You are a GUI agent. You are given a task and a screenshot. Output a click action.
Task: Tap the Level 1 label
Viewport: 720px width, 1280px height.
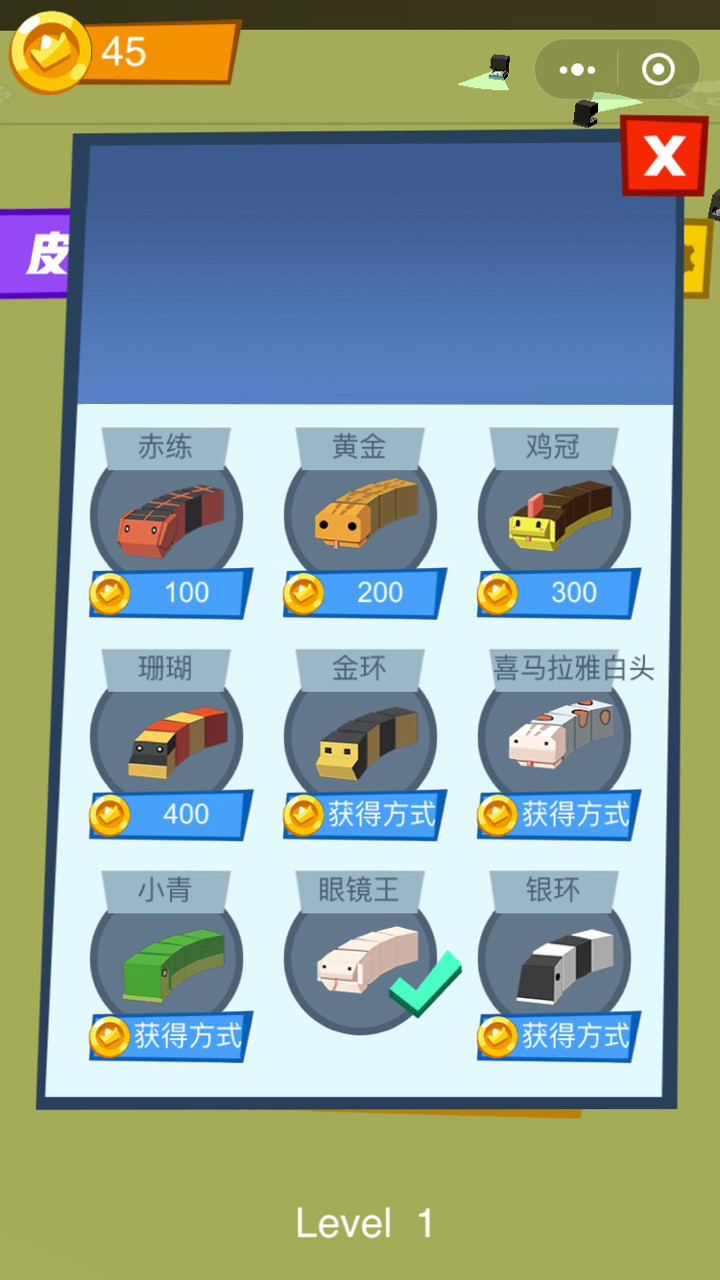(x=365, y=1222)
